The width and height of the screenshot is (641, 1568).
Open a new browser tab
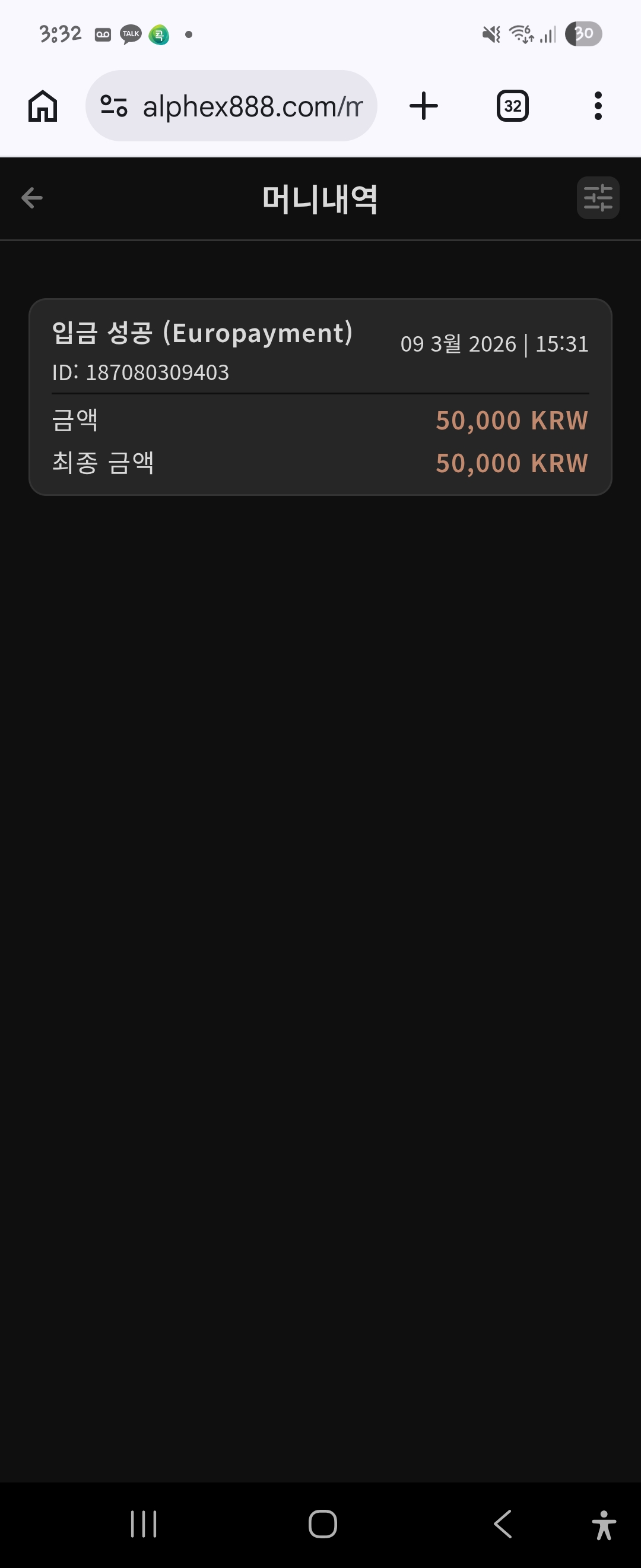[423, 106]
